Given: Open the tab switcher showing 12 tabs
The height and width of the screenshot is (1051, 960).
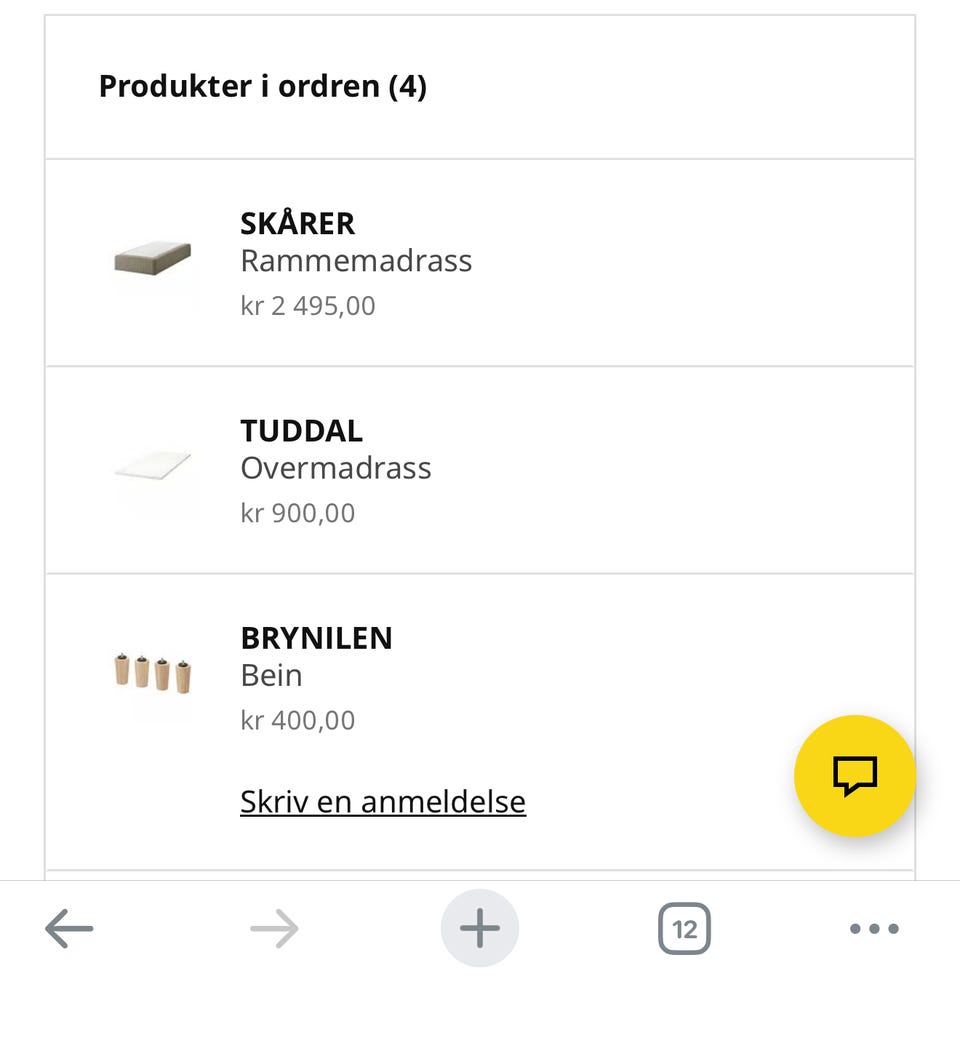Looking at the screenshot, I should coord(683,927).
